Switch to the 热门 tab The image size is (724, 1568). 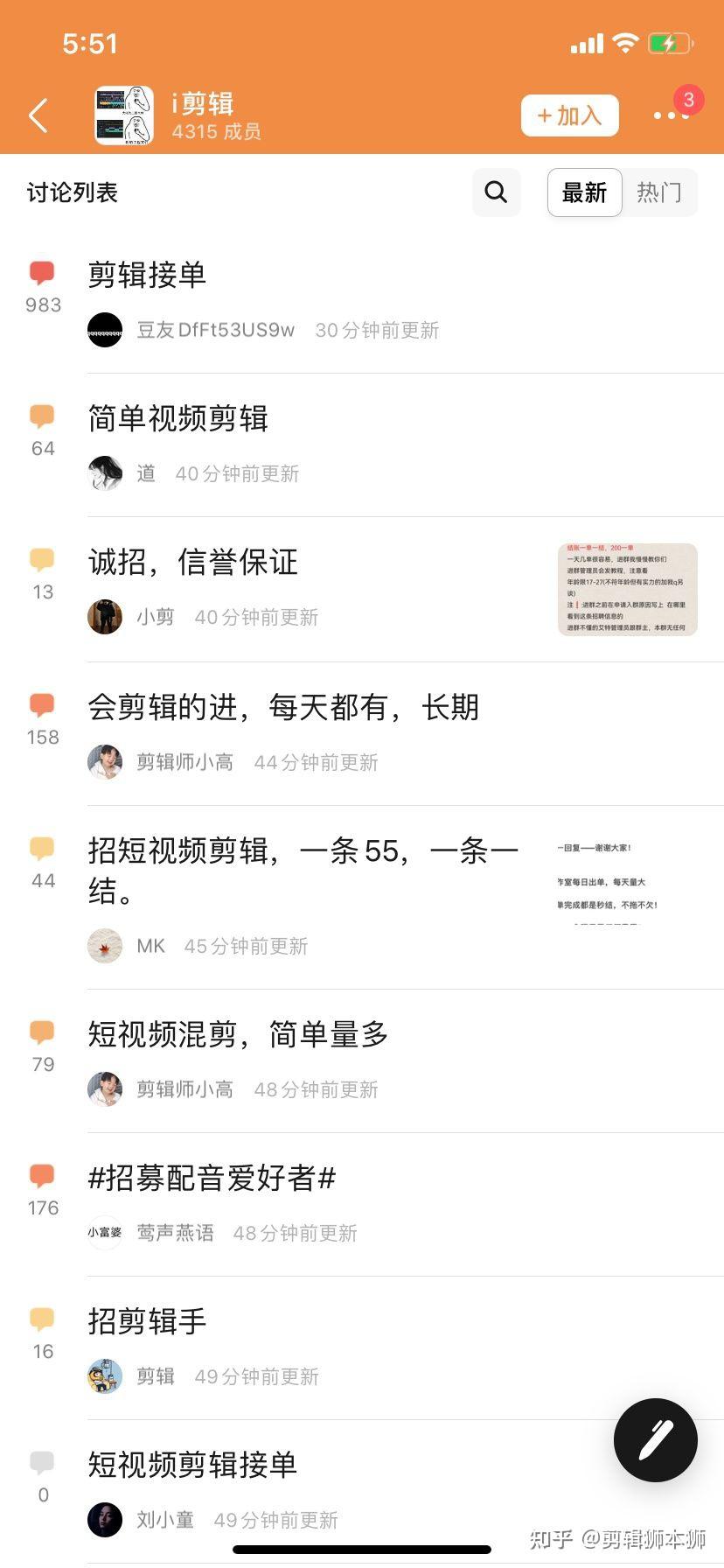[x=660, y=192]
